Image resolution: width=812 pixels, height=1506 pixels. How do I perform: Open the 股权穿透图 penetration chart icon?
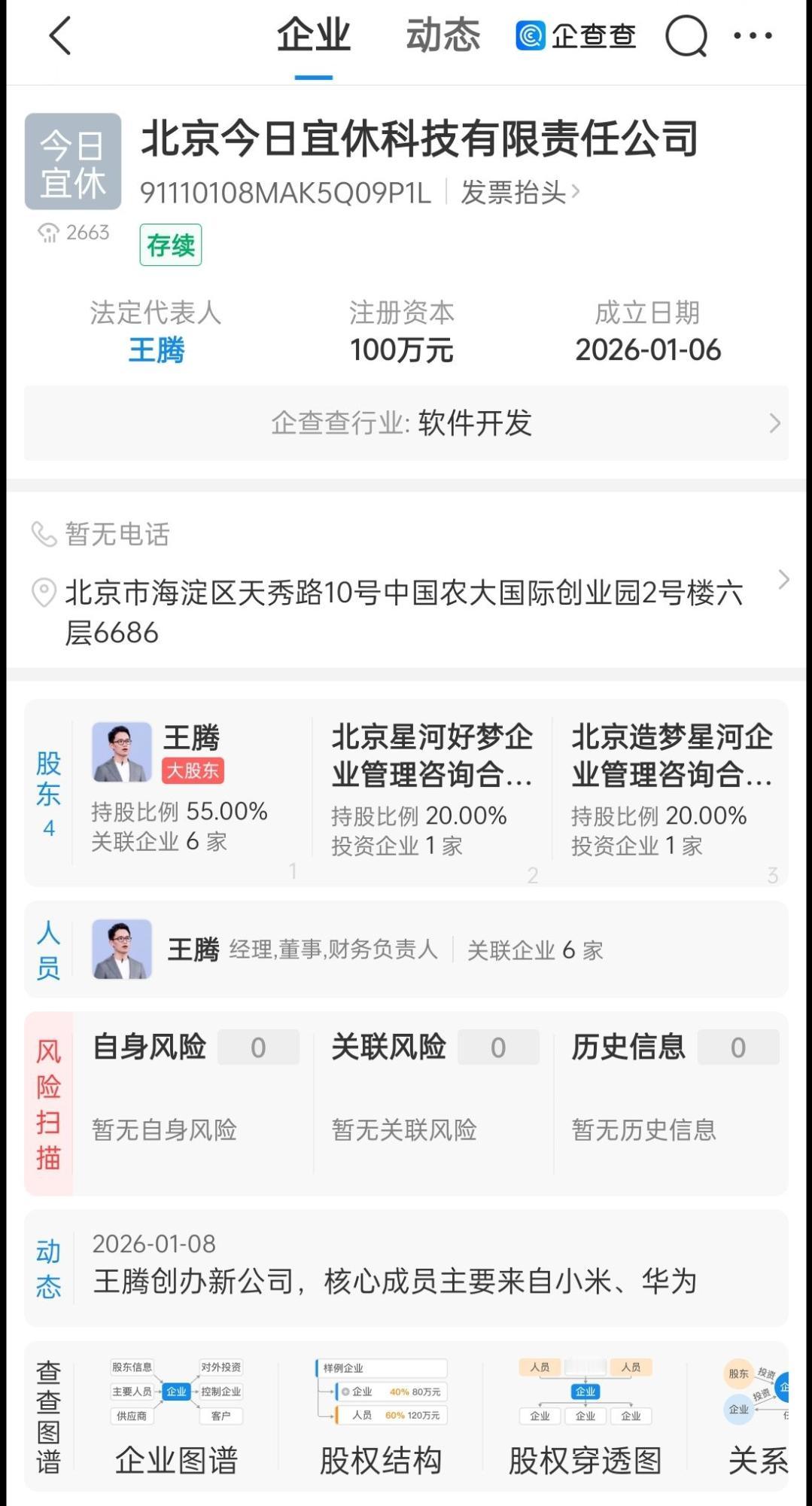[x=585, y=1392]
